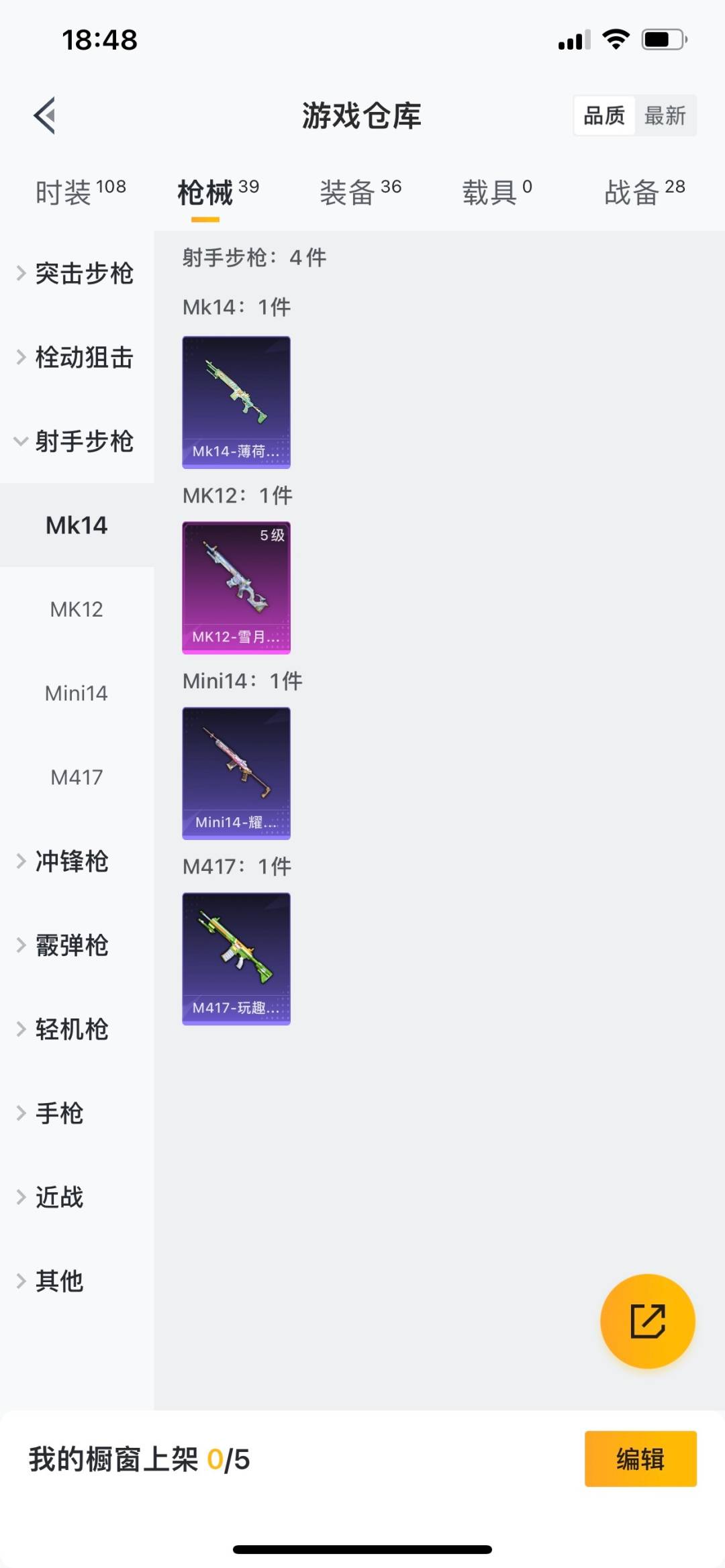
Task: Tap the yellow share floating button
Action: pyautogui.click(x=647, y=1321)
